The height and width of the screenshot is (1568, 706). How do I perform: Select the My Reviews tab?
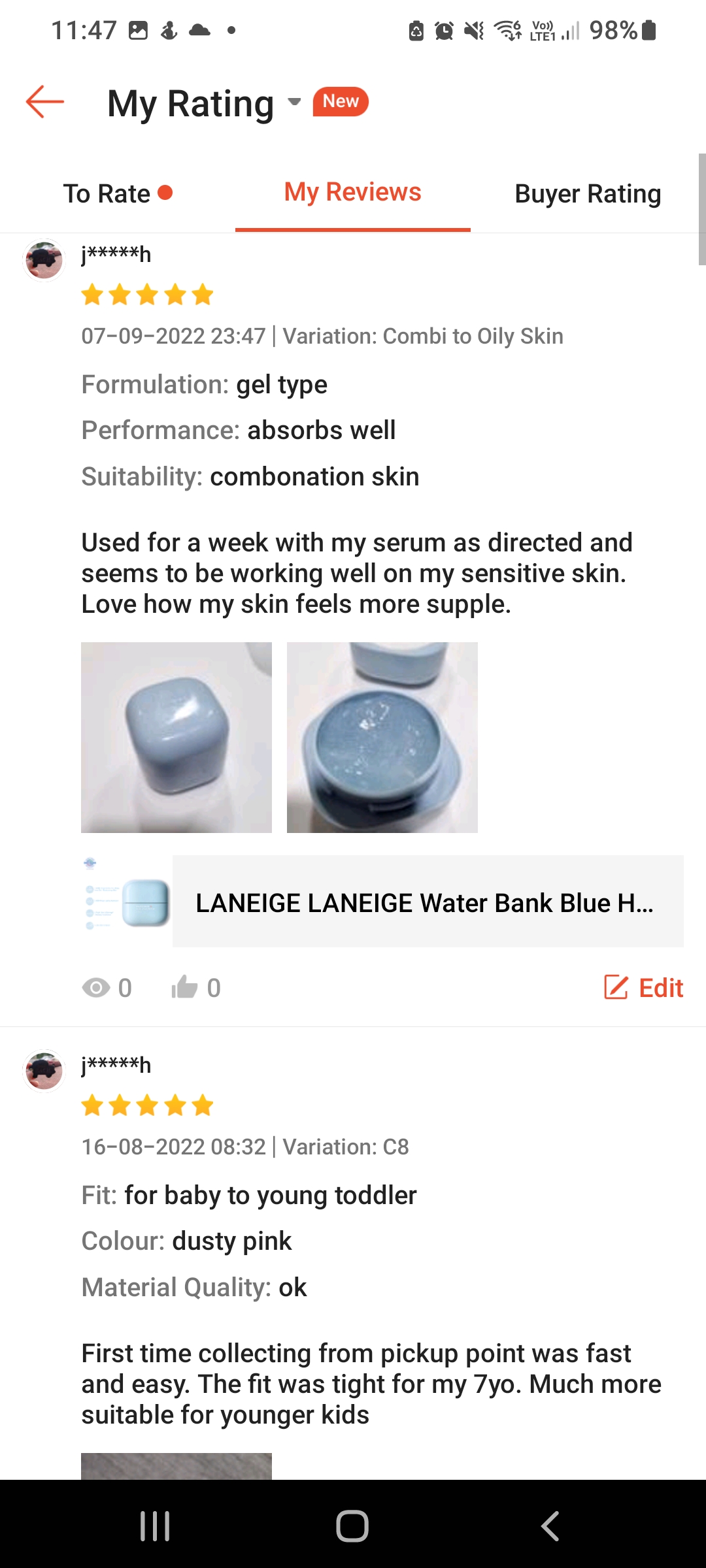coord(352,192)
